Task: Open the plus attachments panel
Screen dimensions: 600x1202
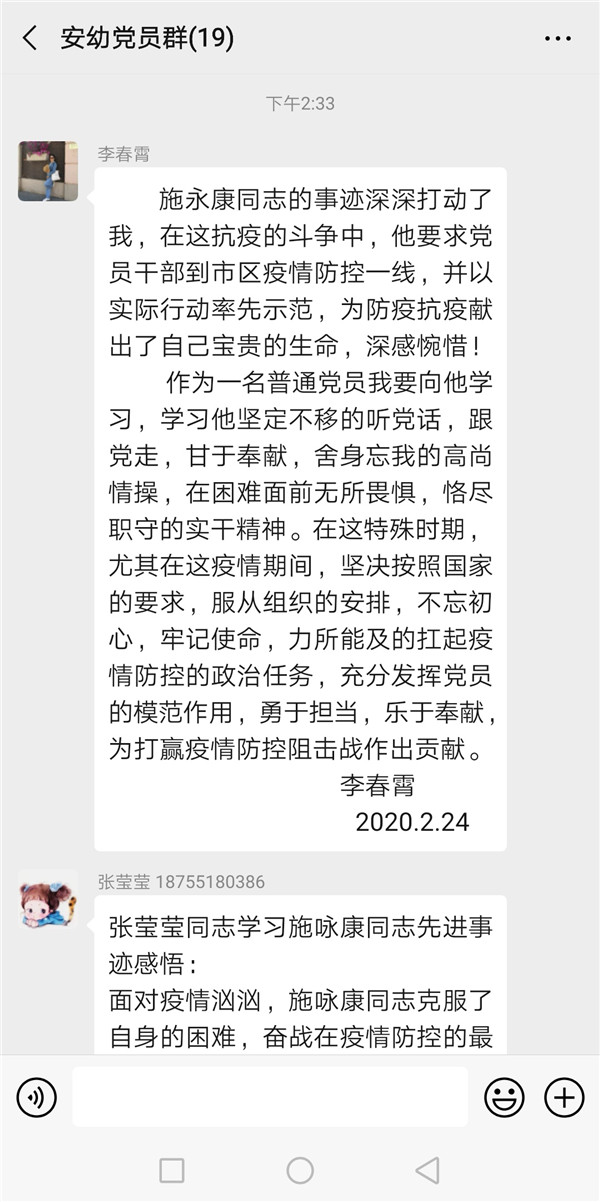Action: [564, 1098]
